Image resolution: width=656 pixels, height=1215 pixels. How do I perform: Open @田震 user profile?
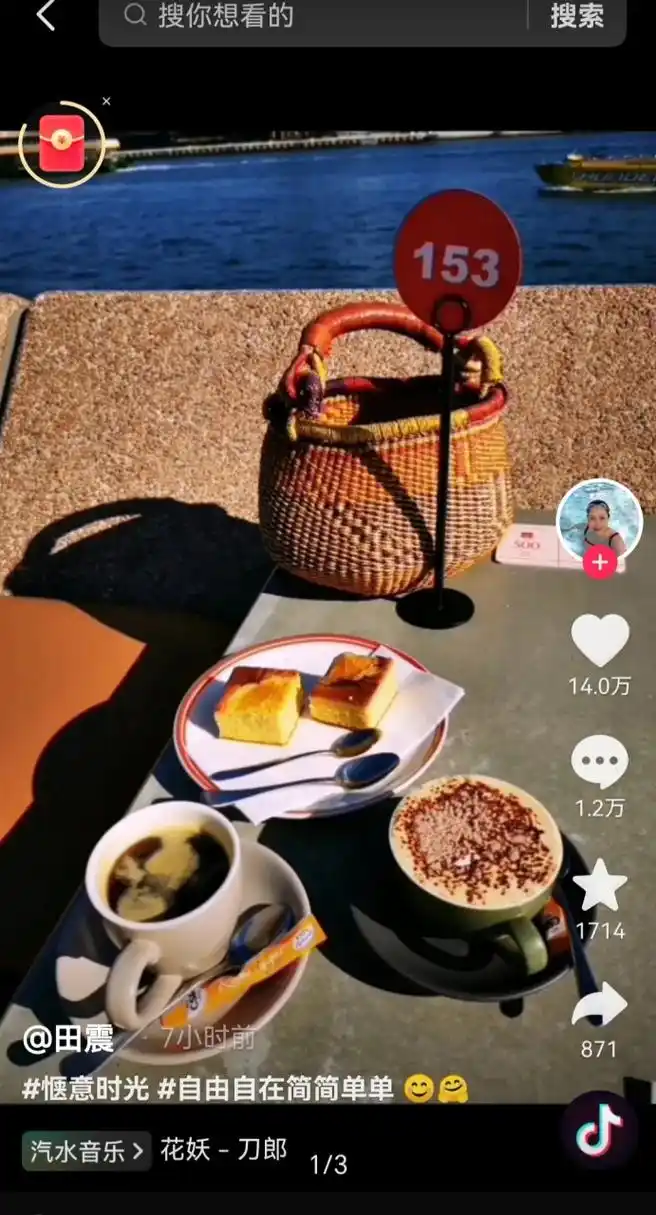click(68, 1040)
